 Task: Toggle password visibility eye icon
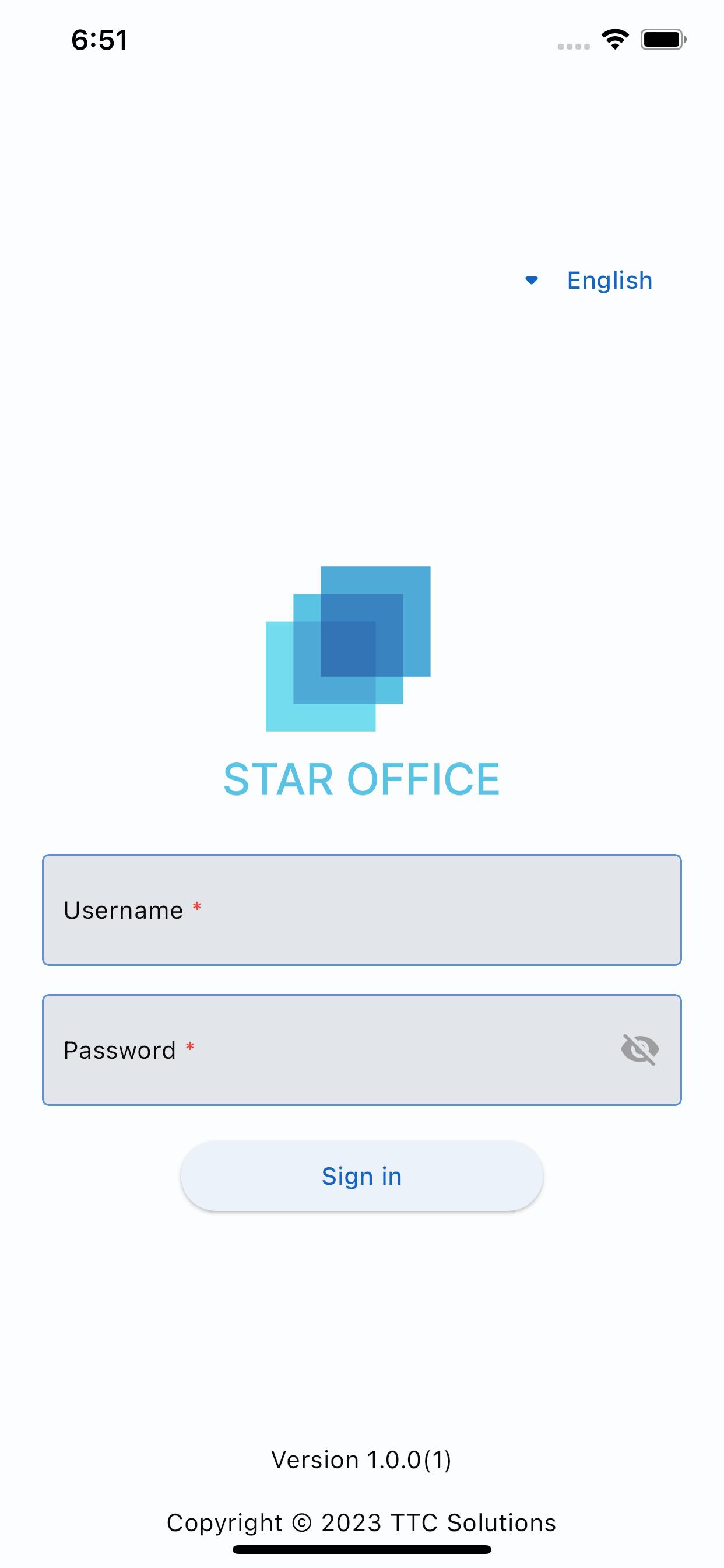click(x=639, y=1050)
